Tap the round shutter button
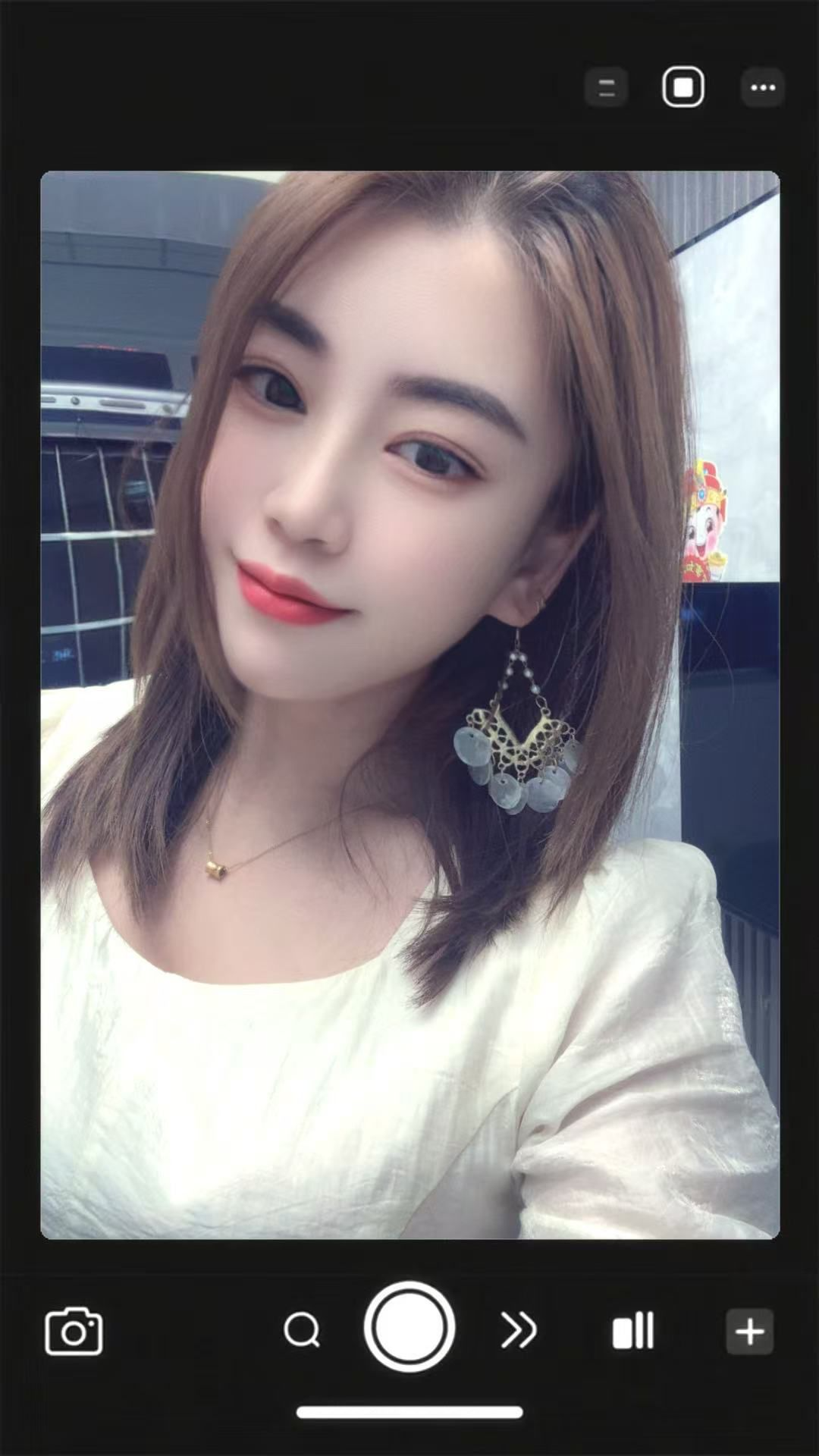 tap(409, 1327)
